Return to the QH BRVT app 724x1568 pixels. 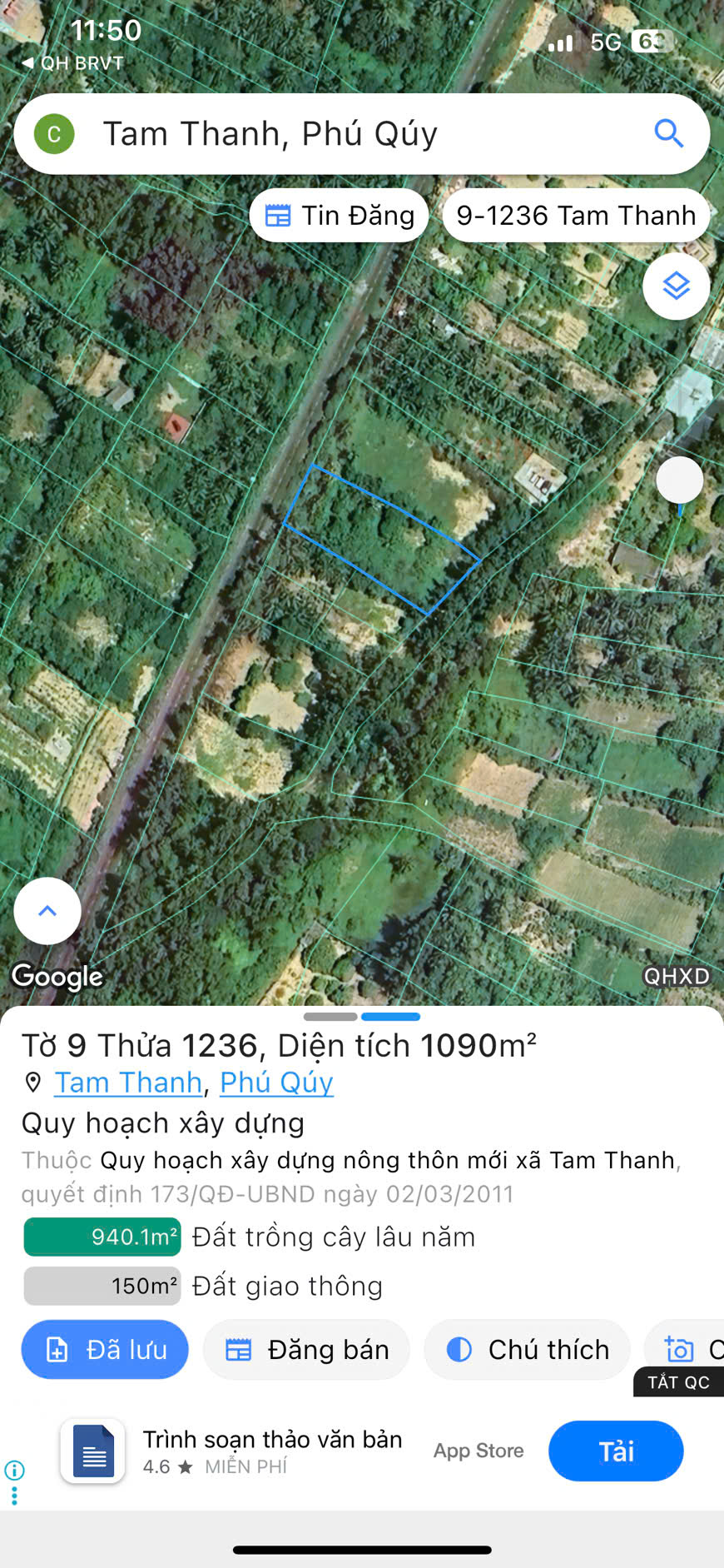click(x=72, y=63)
